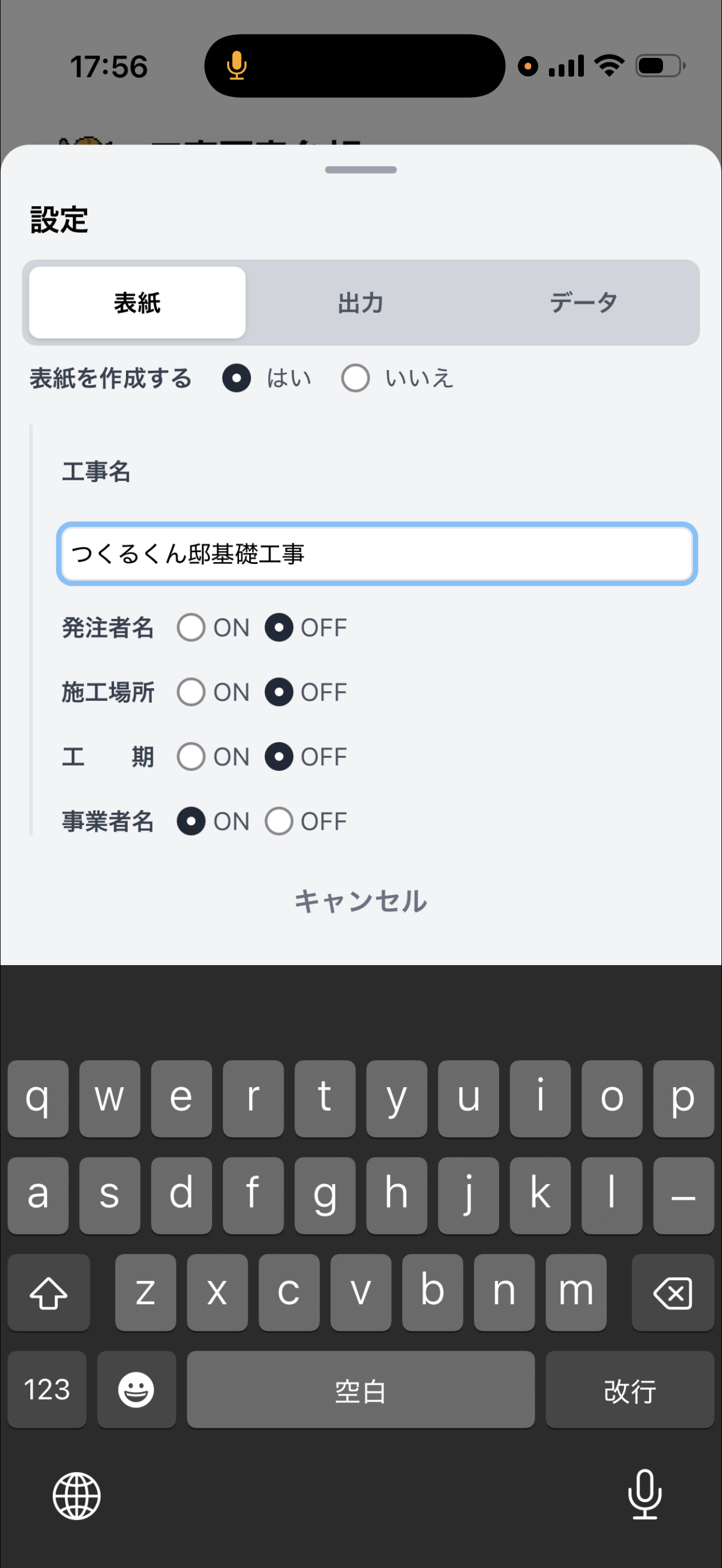Open the データ tab
This screenshot has height=1568, width=722.
[583, 301]
